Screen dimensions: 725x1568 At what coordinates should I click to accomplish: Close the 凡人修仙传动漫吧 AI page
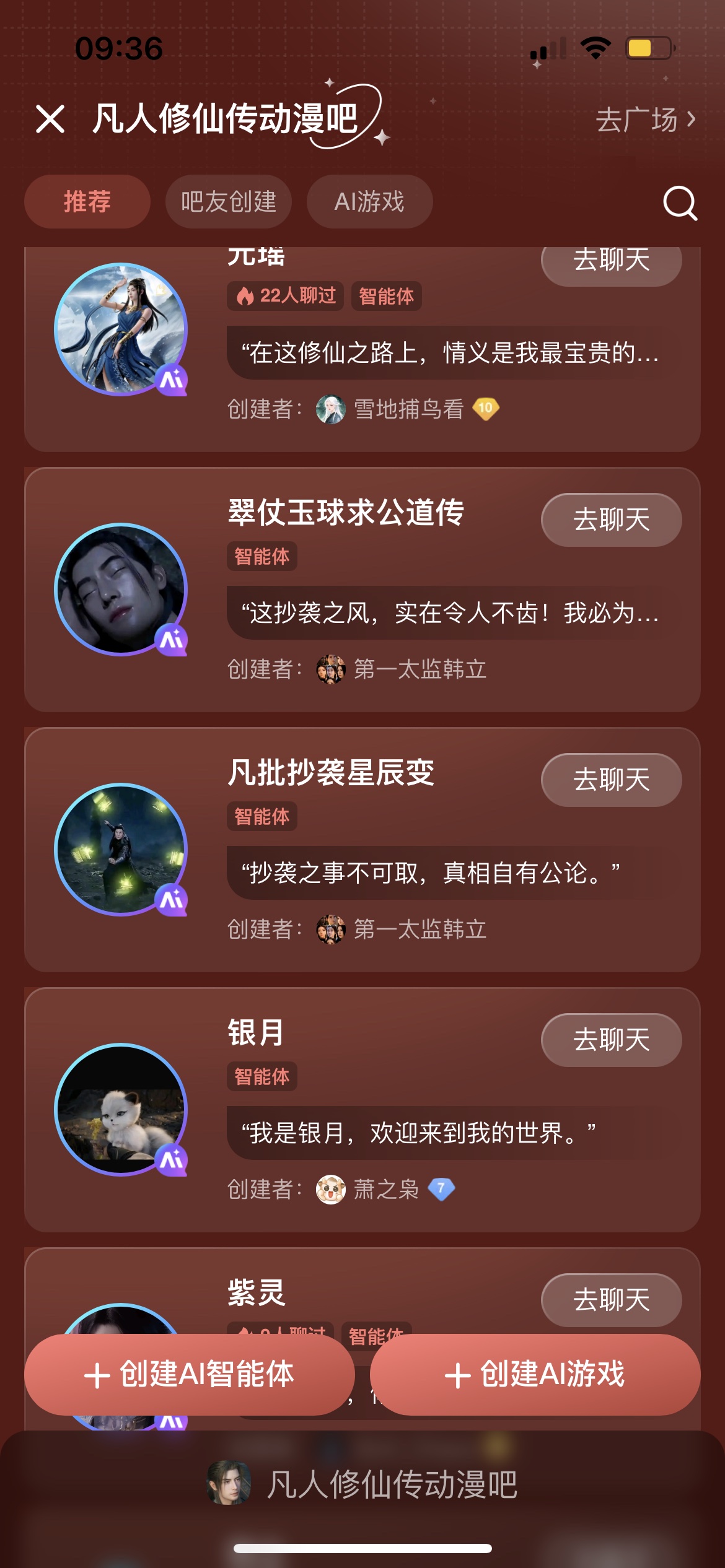pos(50,119)
